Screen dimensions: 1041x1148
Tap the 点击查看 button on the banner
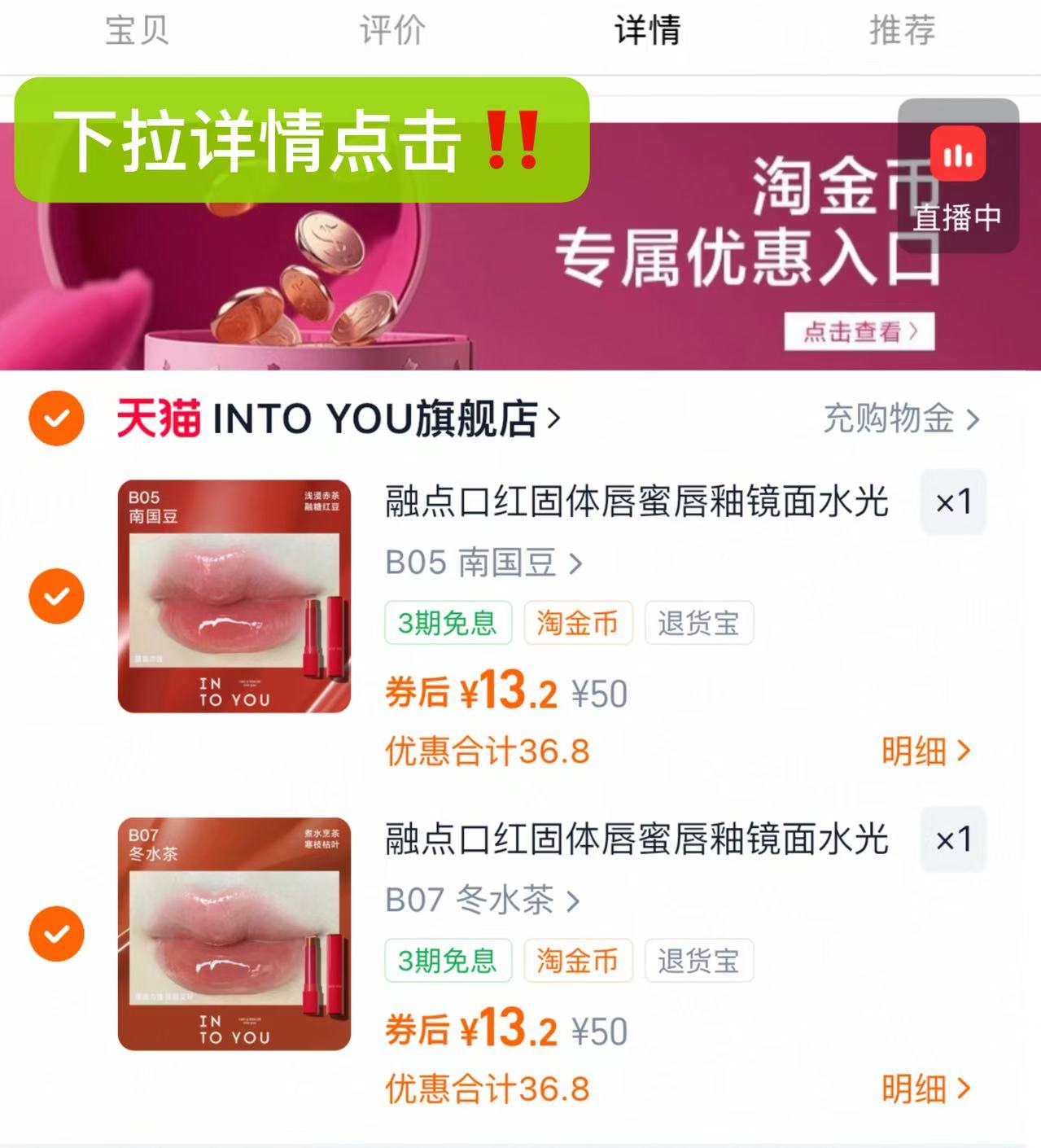point(857,331)
